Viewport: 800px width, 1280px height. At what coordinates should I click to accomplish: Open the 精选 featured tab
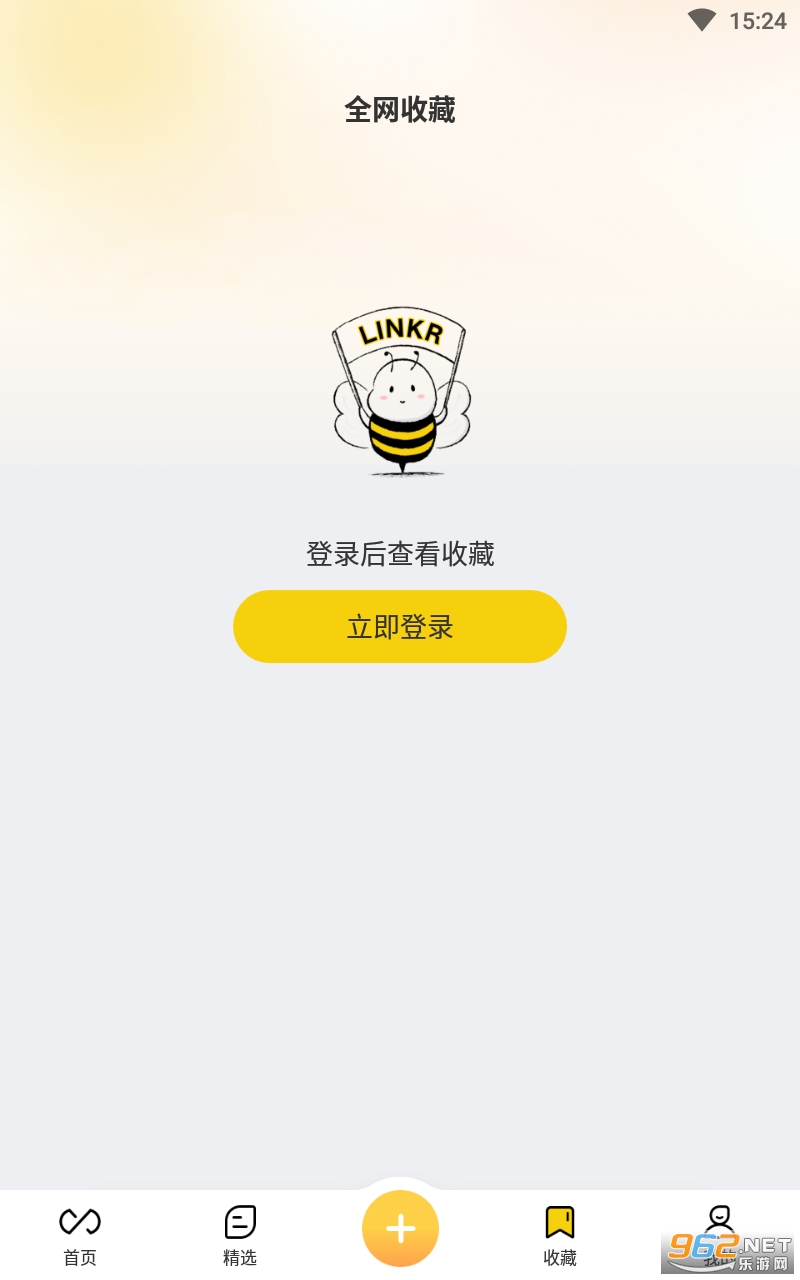pos(240,1235)
